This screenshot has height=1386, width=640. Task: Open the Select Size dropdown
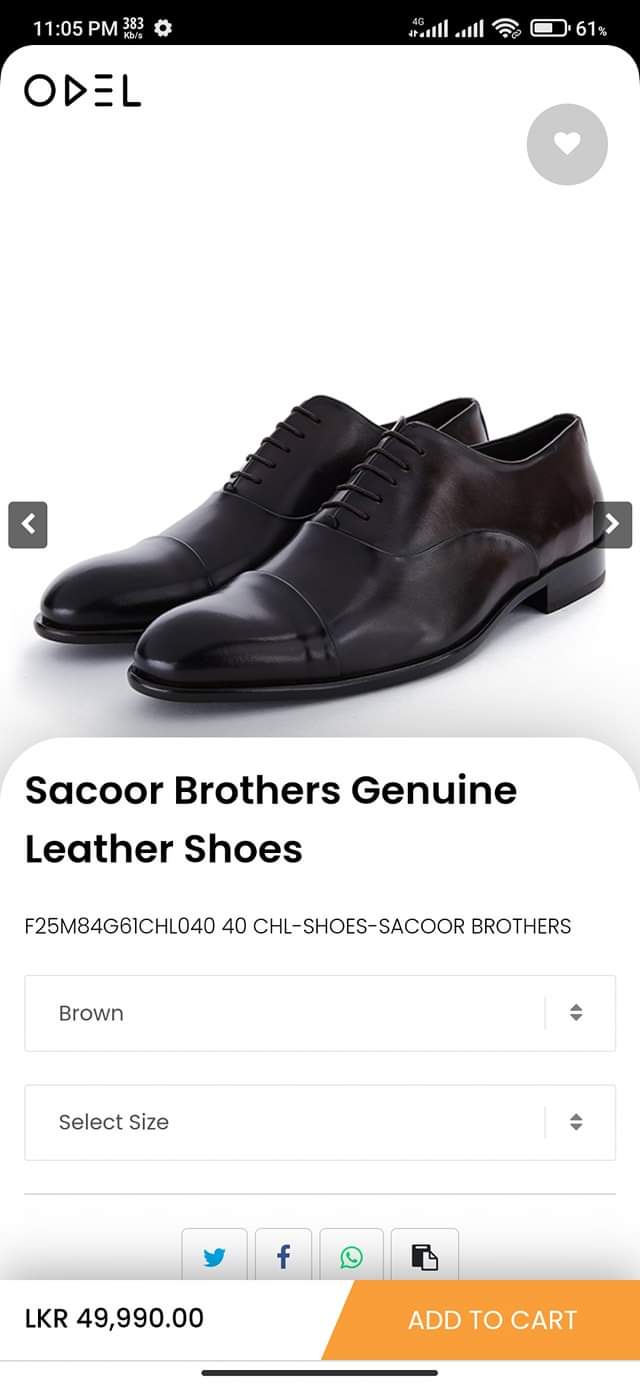pos(320,1122)
